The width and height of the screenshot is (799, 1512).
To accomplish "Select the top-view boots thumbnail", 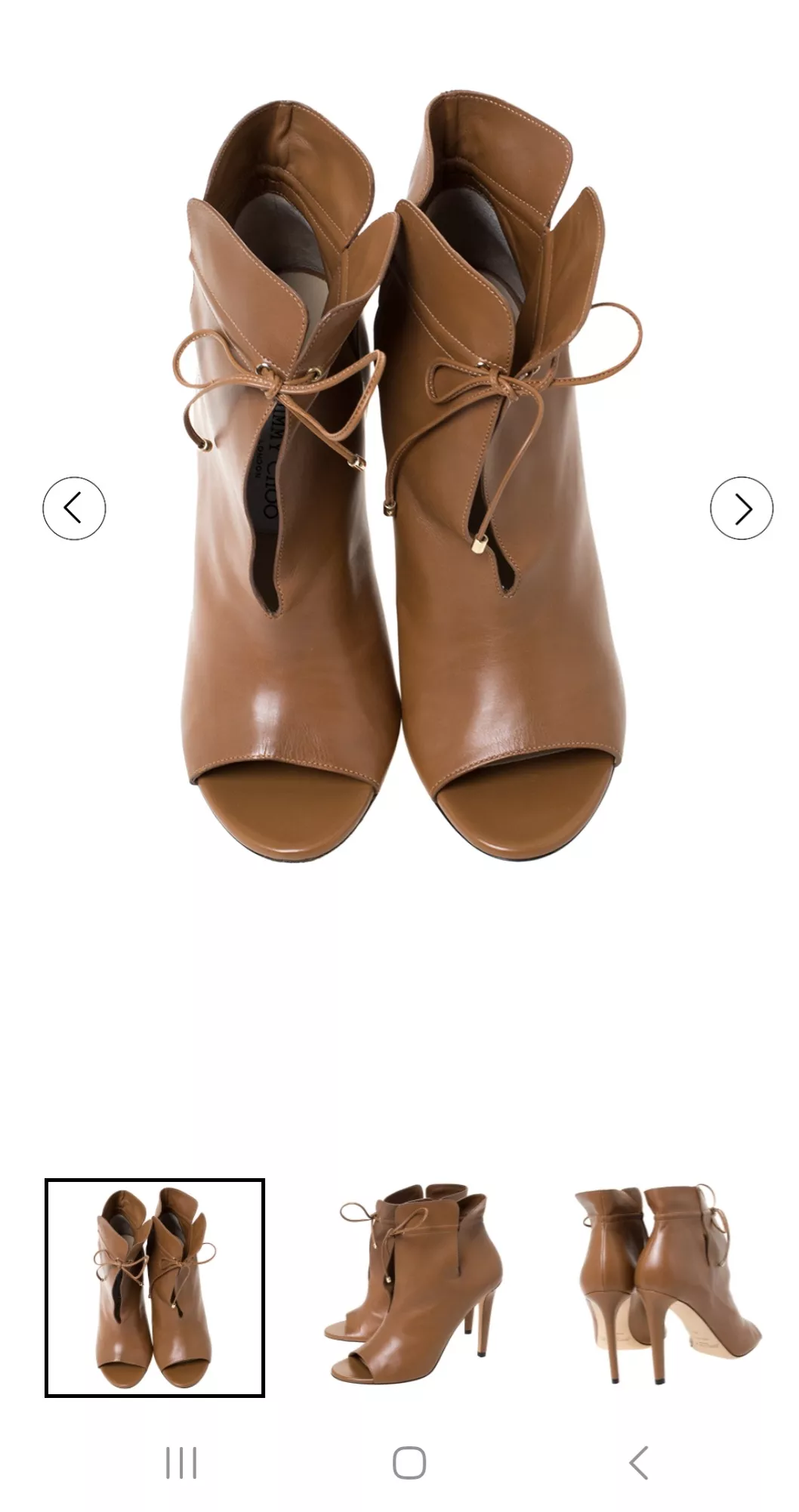I will (x=155, y=1288).
